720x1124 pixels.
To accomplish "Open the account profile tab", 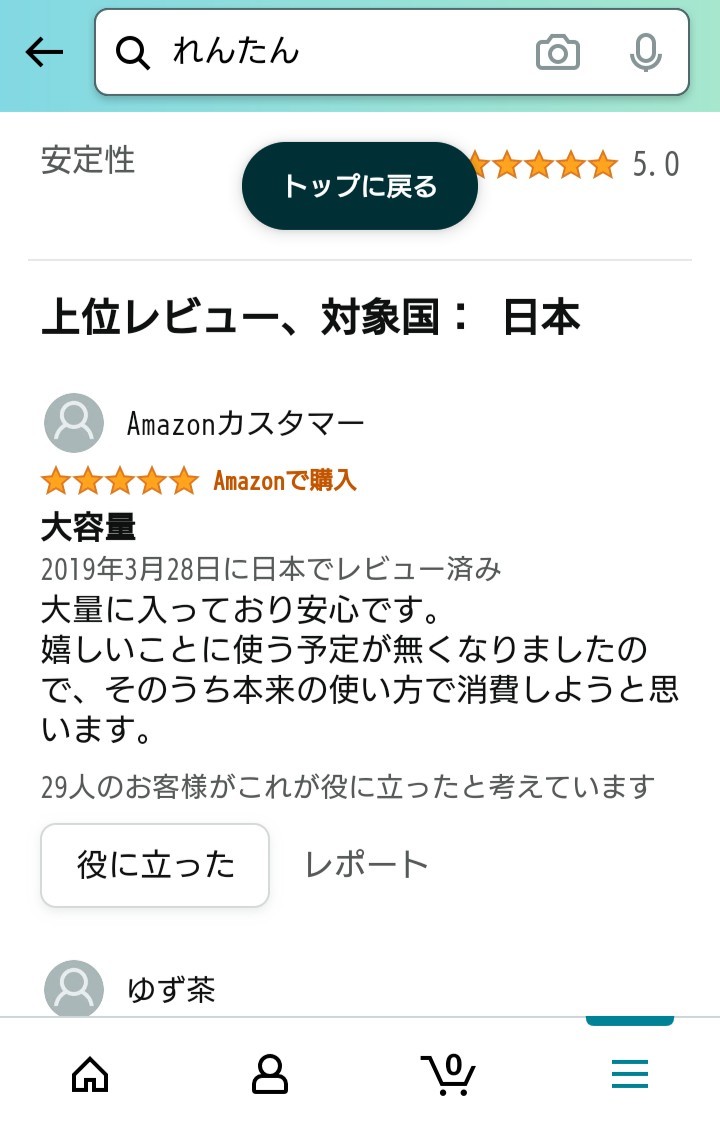I will pos(269,1074).
